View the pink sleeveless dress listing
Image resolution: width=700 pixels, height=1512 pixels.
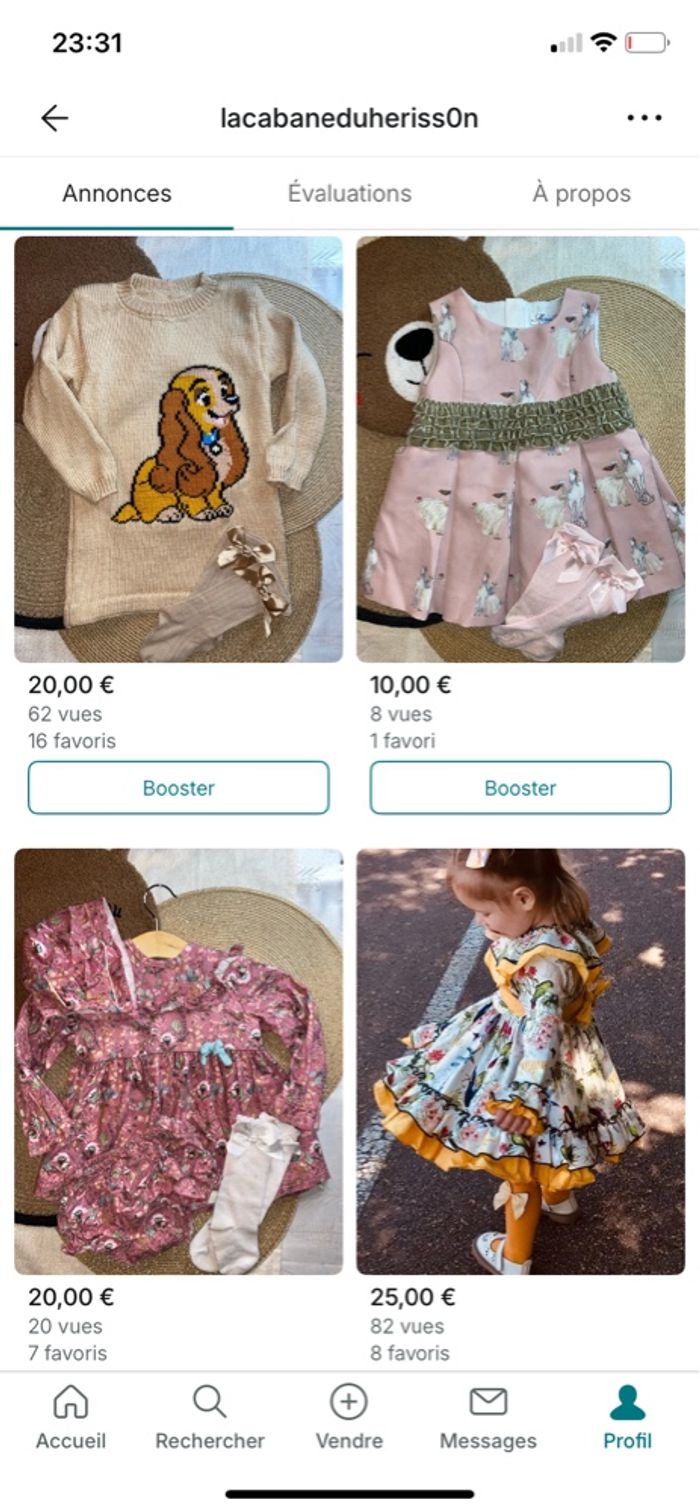pyautogui.click(x=520, y=449)
